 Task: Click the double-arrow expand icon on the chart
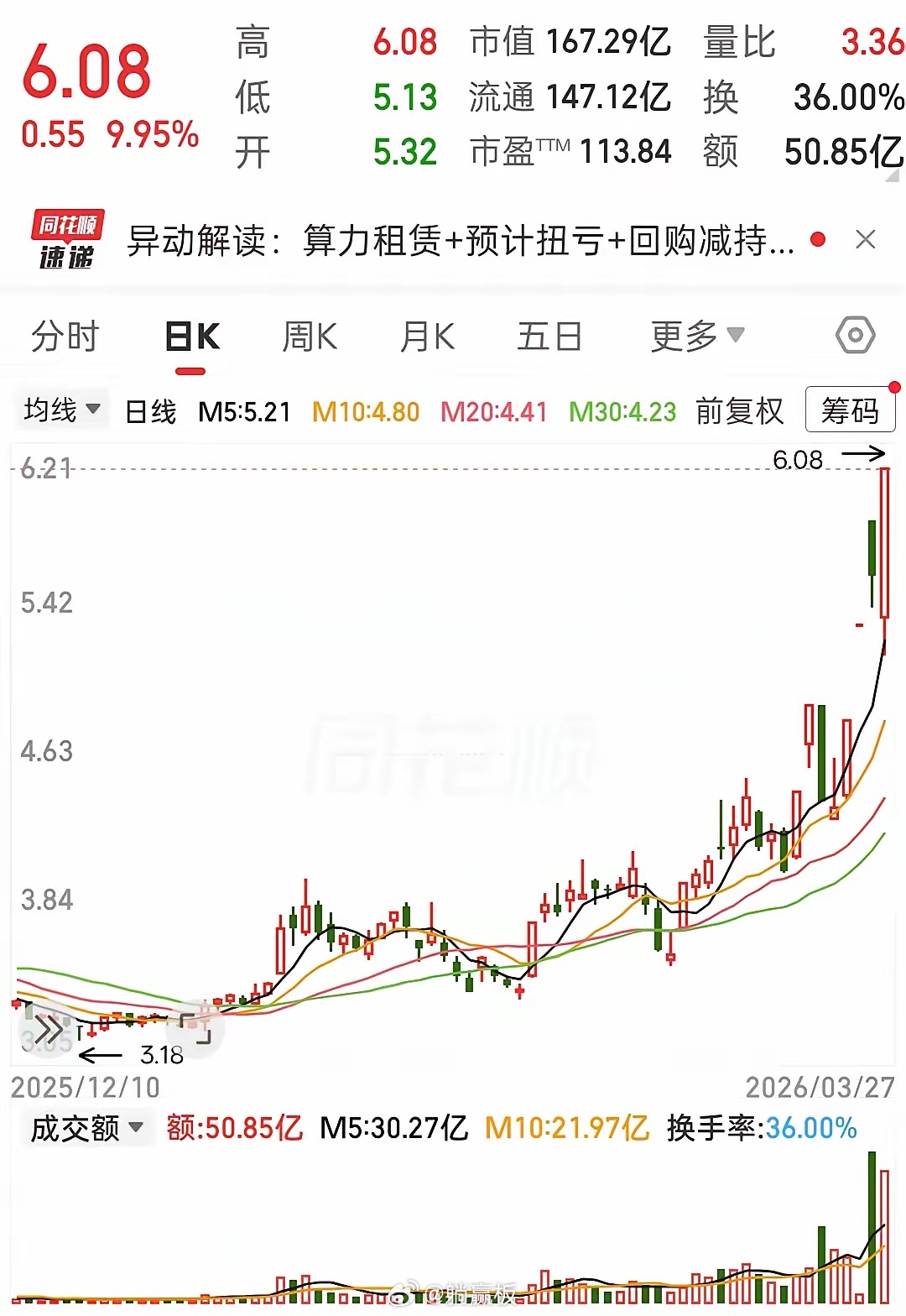(48, 1026)
